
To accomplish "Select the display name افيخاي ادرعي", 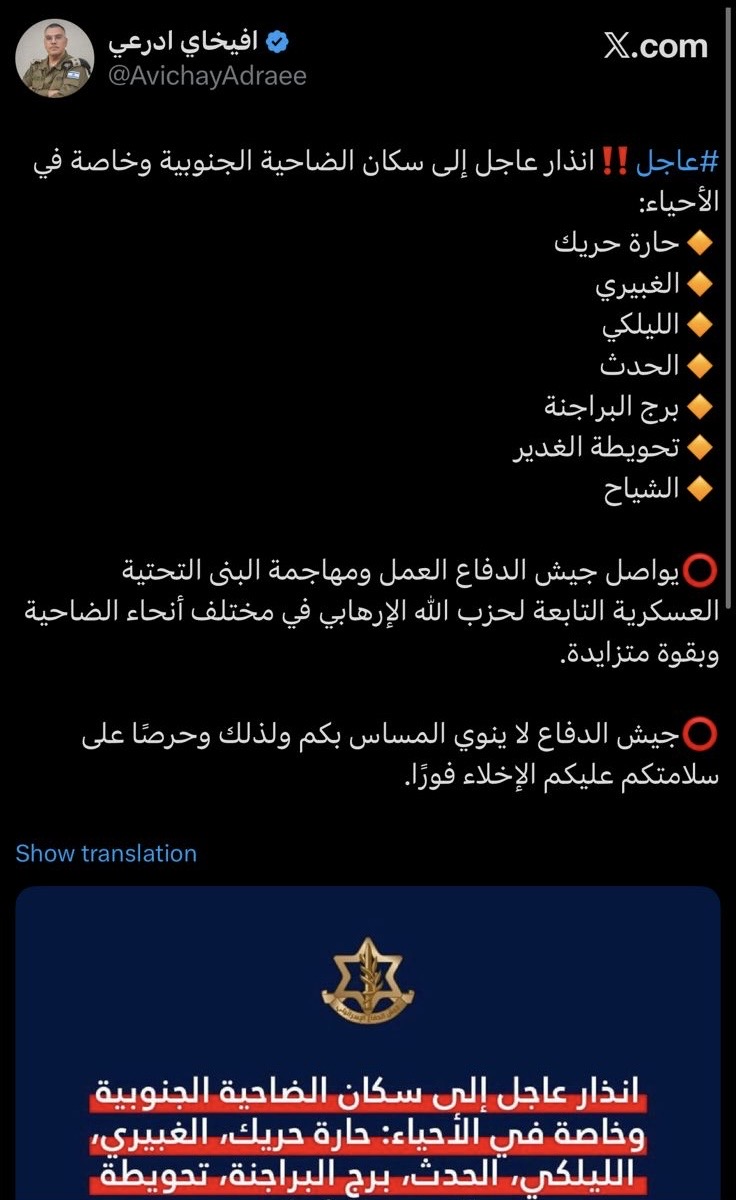I will pyautogui.click(x=185, y=42).
